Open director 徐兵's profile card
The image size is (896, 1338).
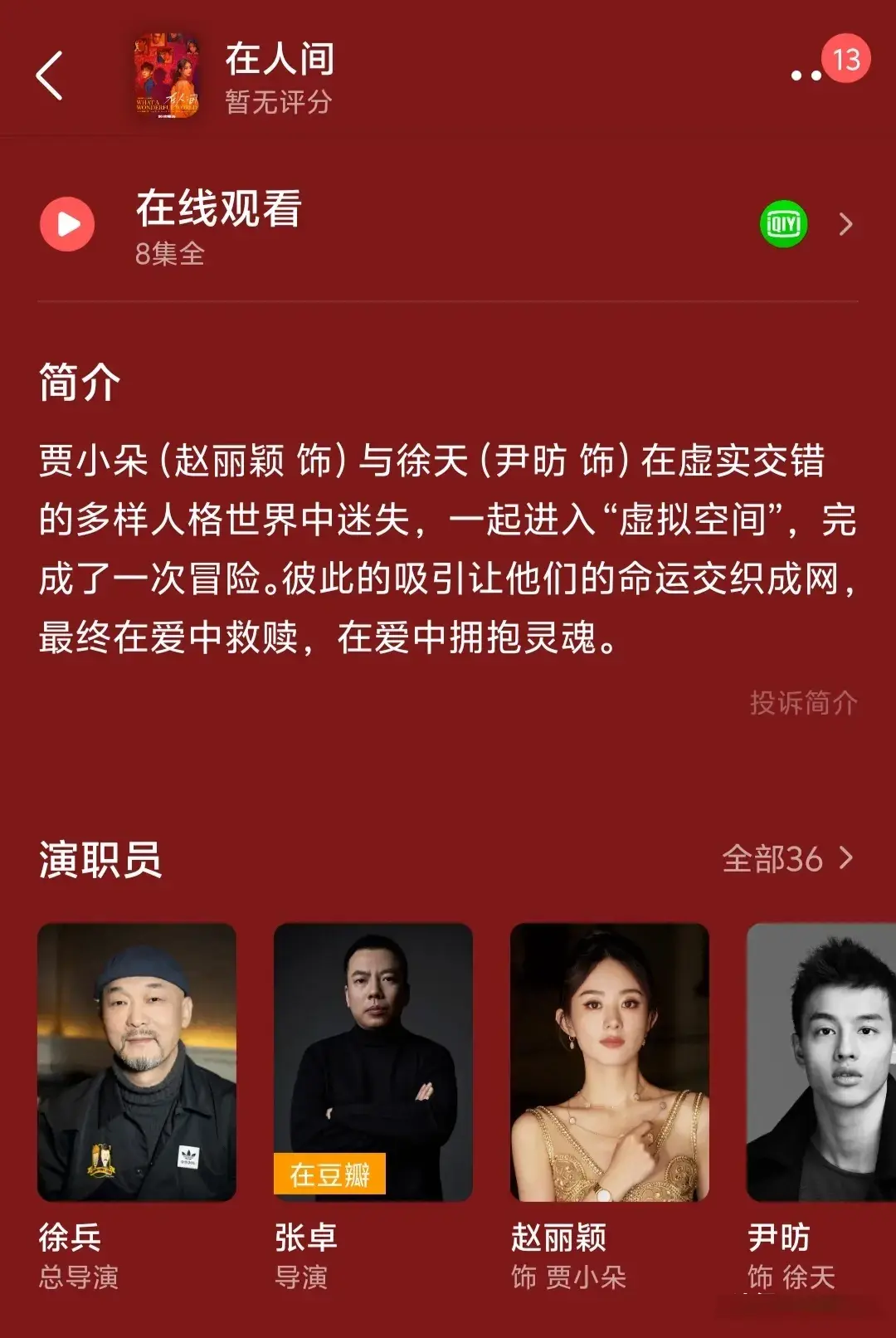click(137, 1062)
